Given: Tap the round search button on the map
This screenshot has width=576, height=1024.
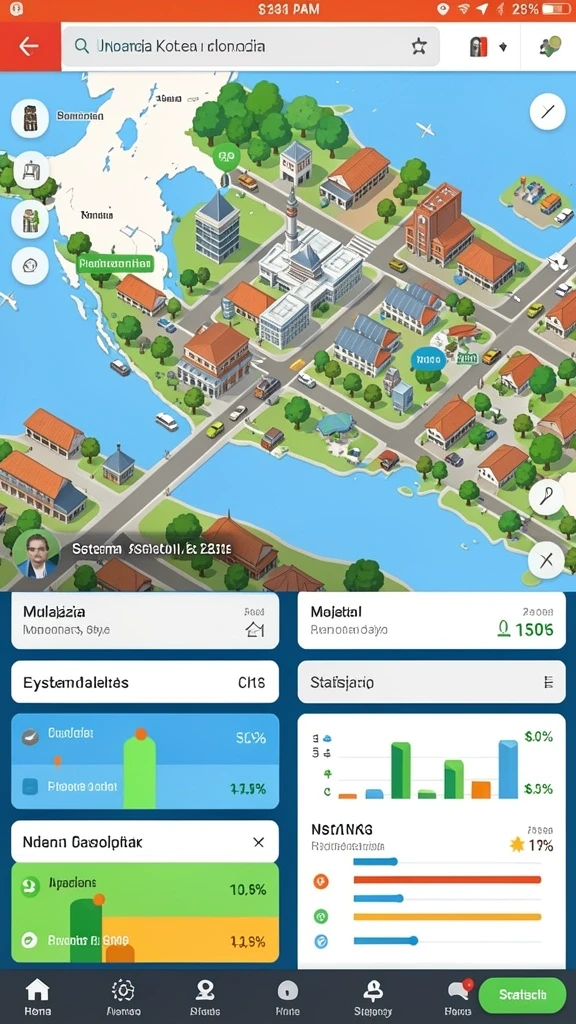Looking at the screenshot, I should pyautogui.click(x=546, y=498).
